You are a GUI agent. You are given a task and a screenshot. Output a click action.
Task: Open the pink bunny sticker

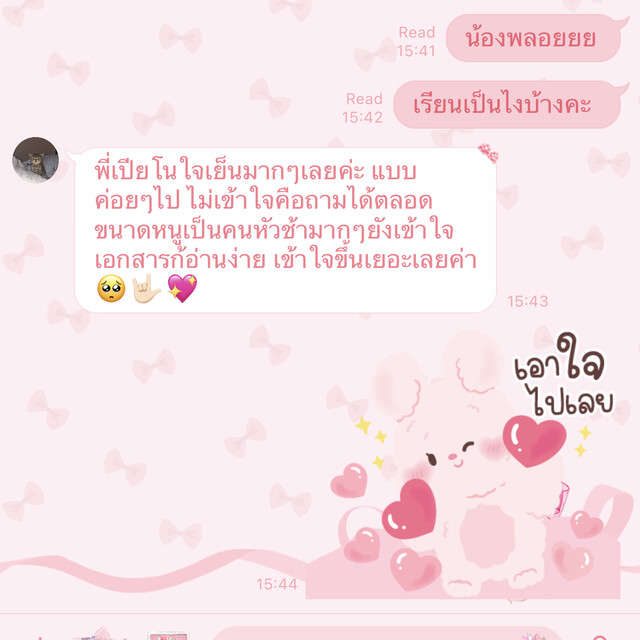470,460
